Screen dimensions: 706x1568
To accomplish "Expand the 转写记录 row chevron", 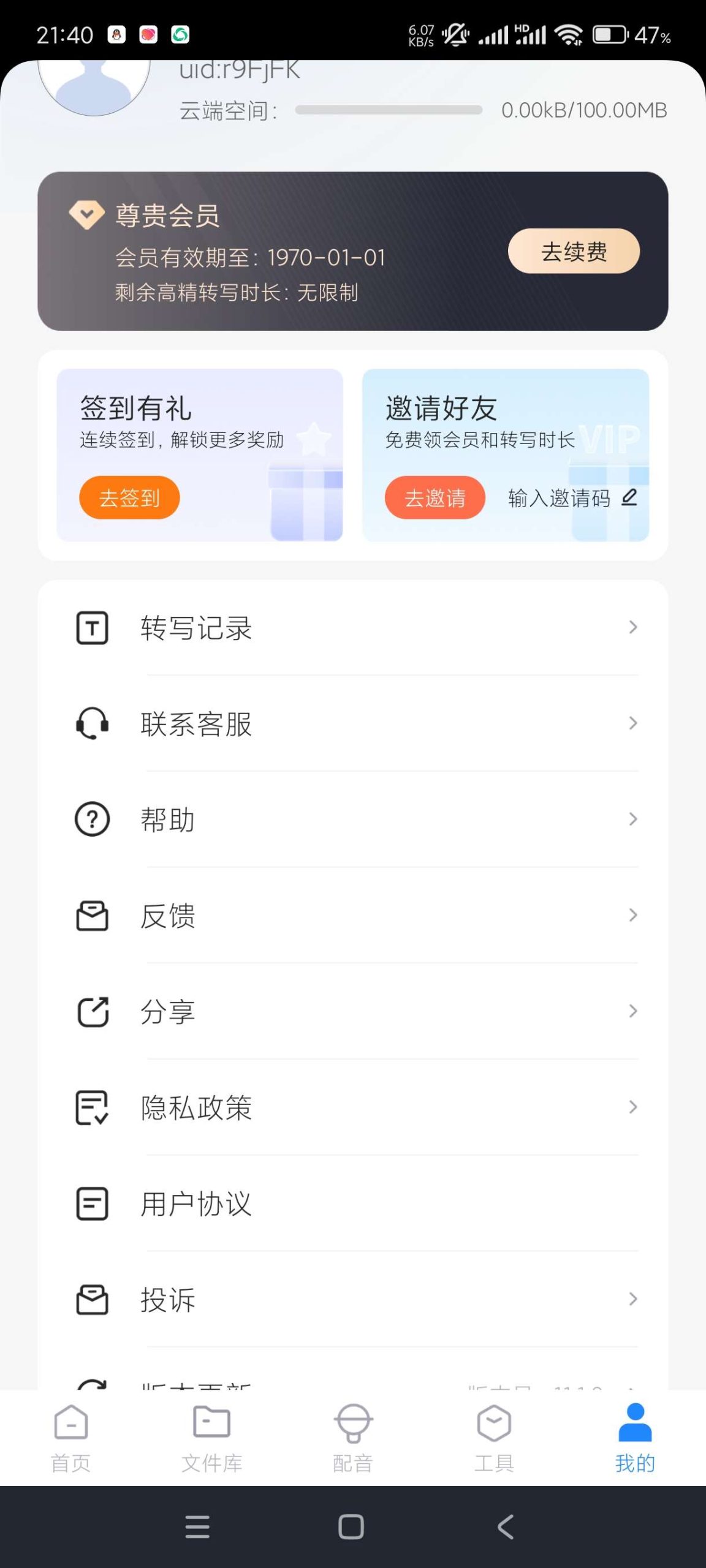I will pyautogui.click(x=633, y=627).
